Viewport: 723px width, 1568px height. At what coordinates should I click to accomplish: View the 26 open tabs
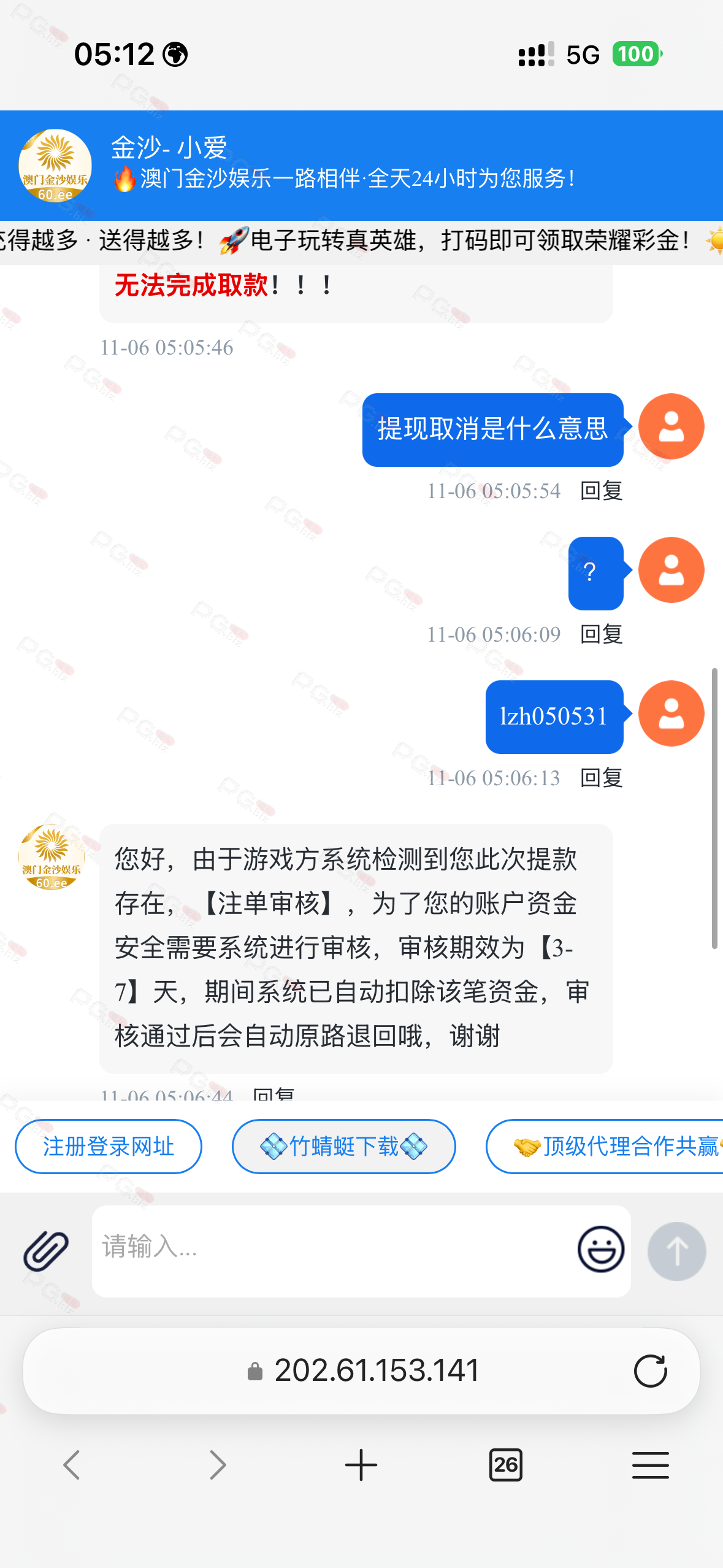pos(505,1465)
